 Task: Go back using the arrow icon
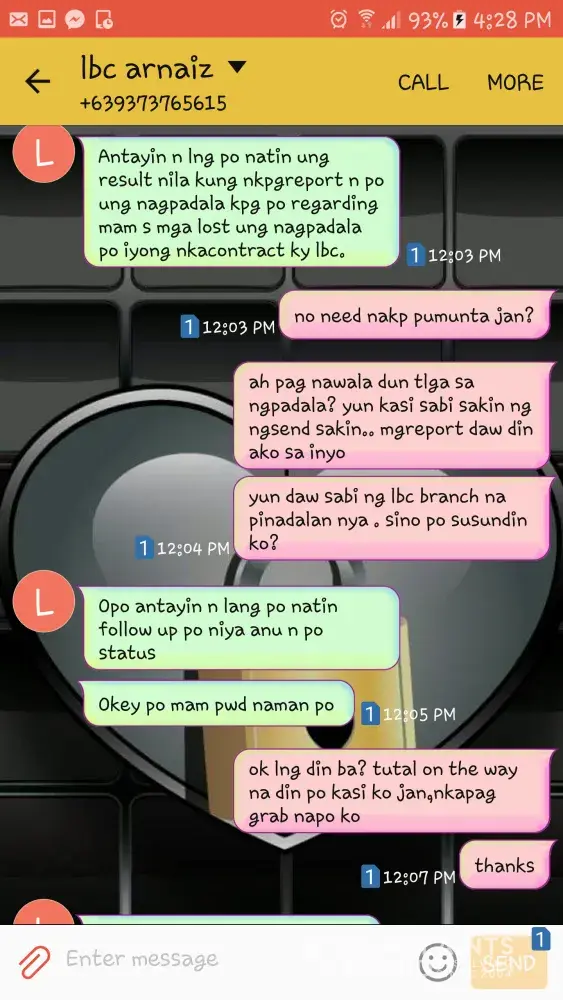point(37,82)
